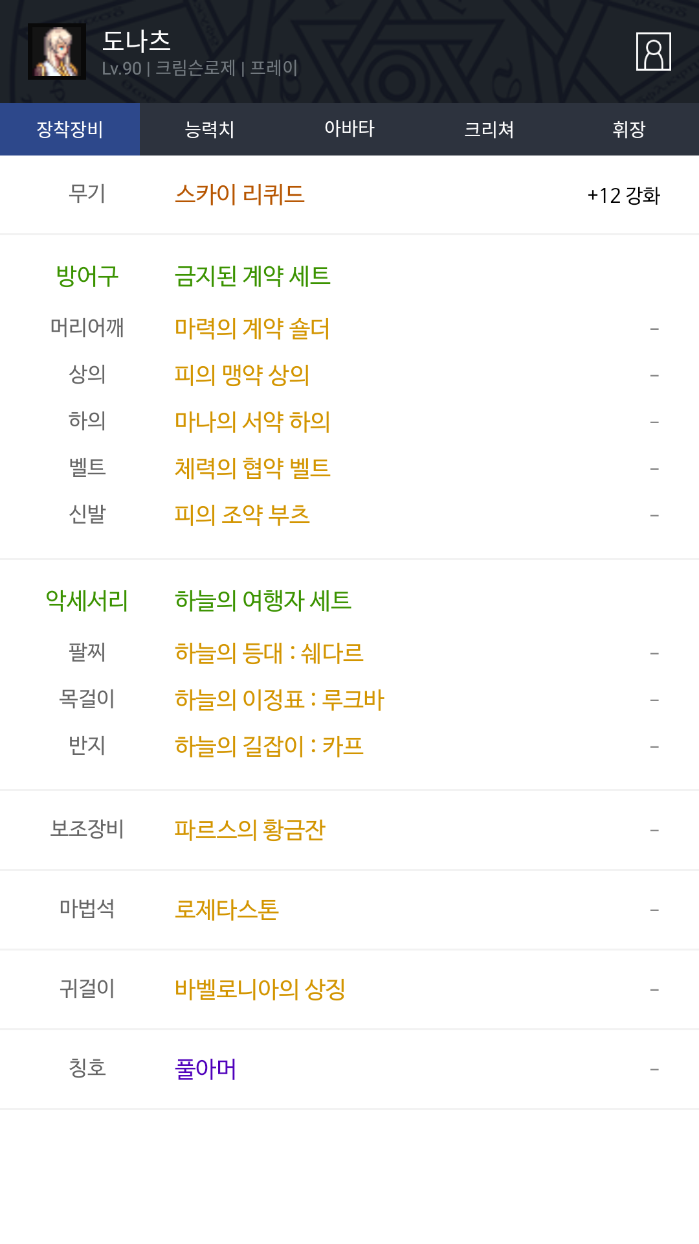Open the character profile icon

click(x=653, y=52)
